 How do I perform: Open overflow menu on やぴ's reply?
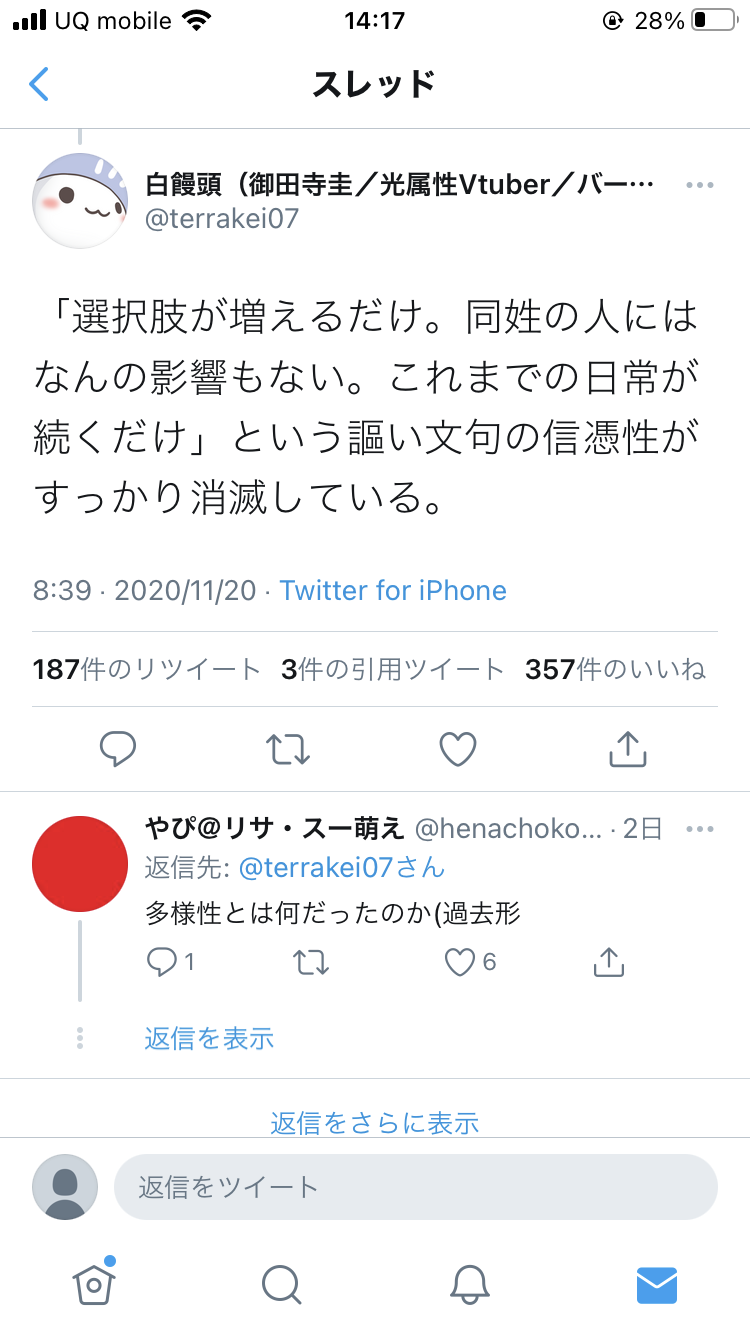(x=699, y=829)
